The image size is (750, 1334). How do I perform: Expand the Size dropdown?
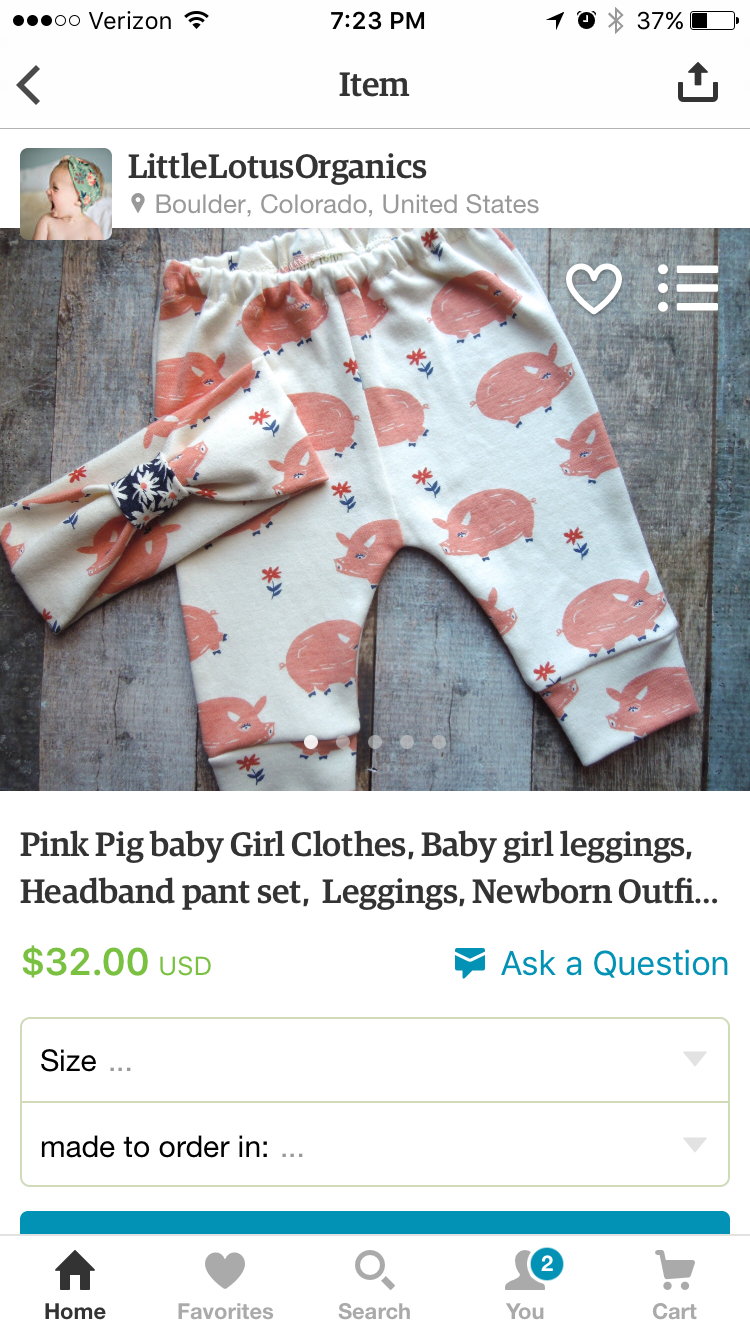[x=375, y=1060]
